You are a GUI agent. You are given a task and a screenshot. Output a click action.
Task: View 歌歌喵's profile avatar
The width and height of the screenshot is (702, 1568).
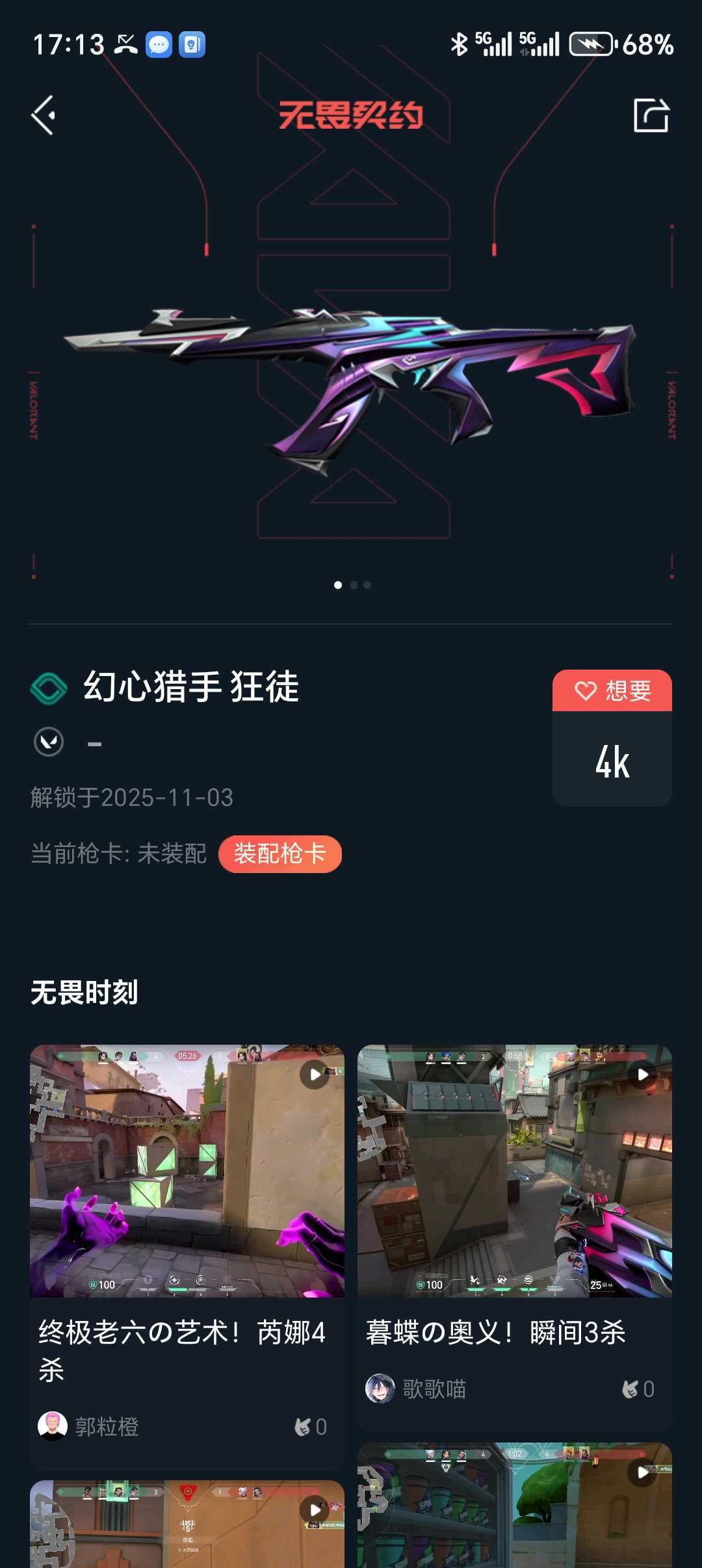pyautogui.click(x=380, y=1389)
